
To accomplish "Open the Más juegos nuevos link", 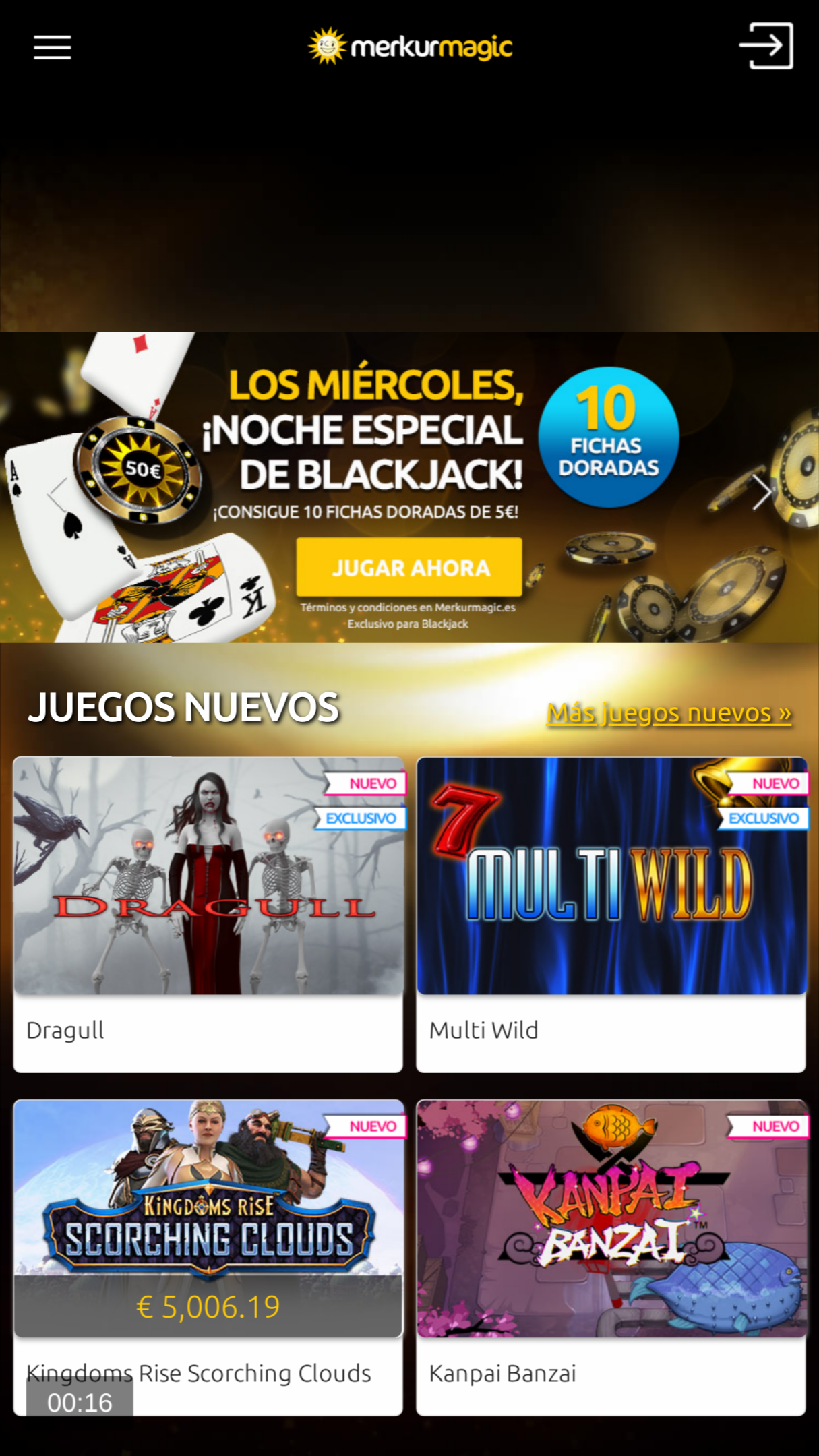I will (669, 712).
